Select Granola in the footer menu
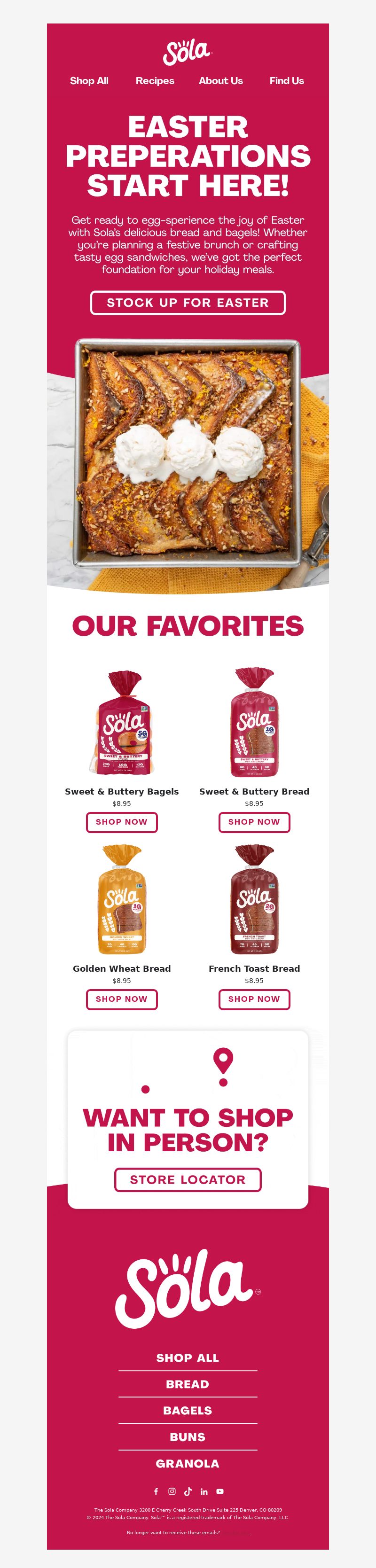This screenshot has width=376, height=1568. [x=188, y=1463]
